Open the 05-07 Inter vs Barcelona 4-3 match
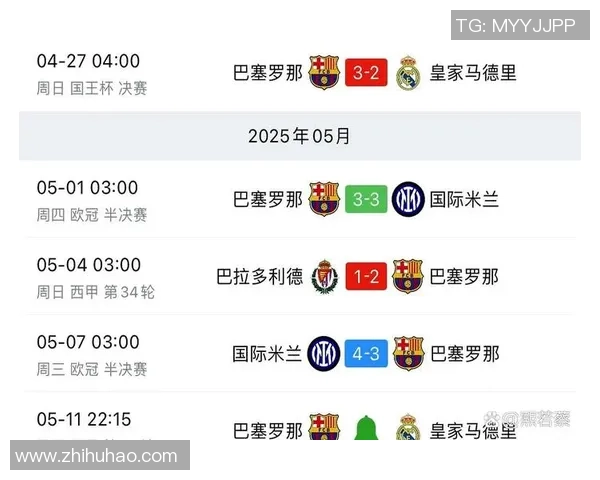Image resolution: width=600 pixels, height=480 pixels. pyautogui.click(x=366, y=353)
